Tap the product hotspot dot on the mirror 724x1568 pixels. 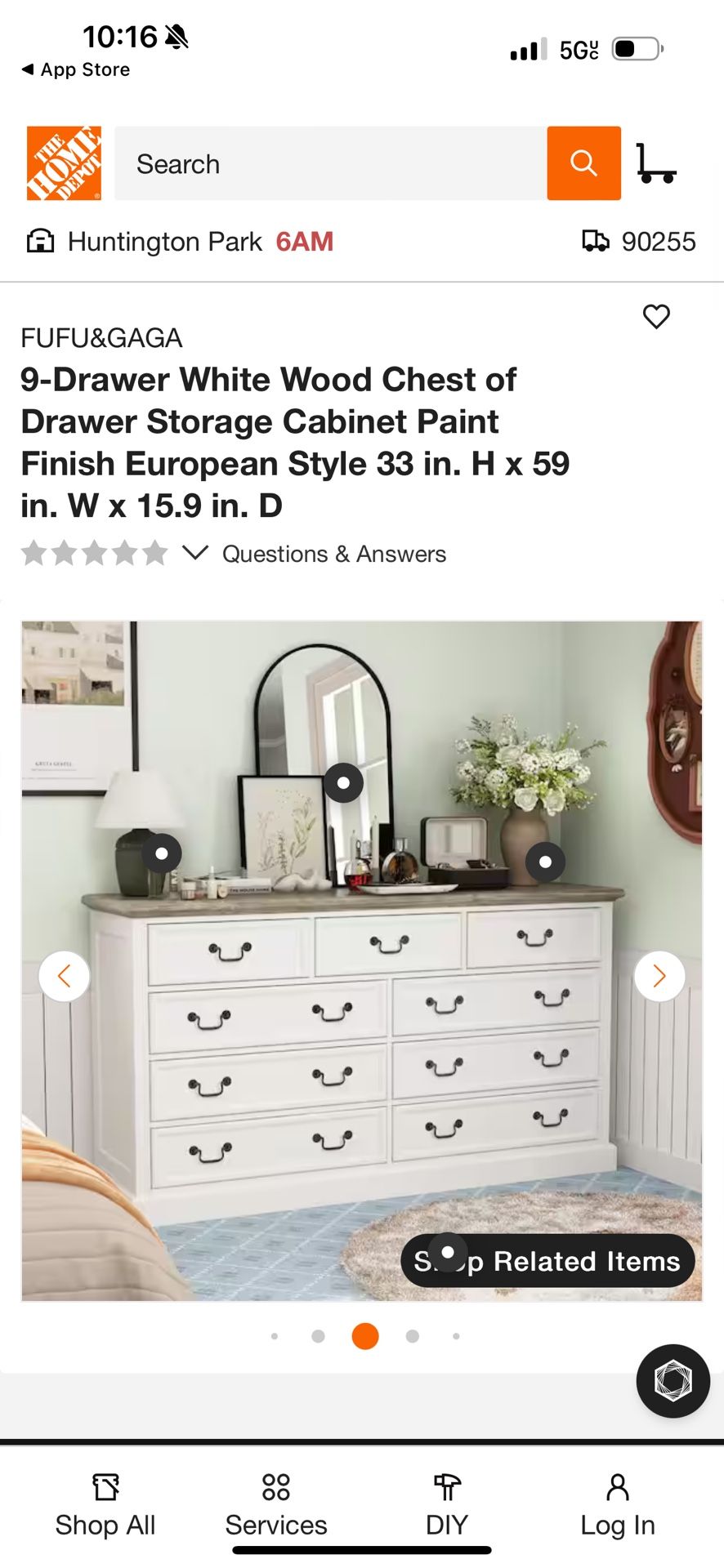pyautogui.click(x=343, y=782)
